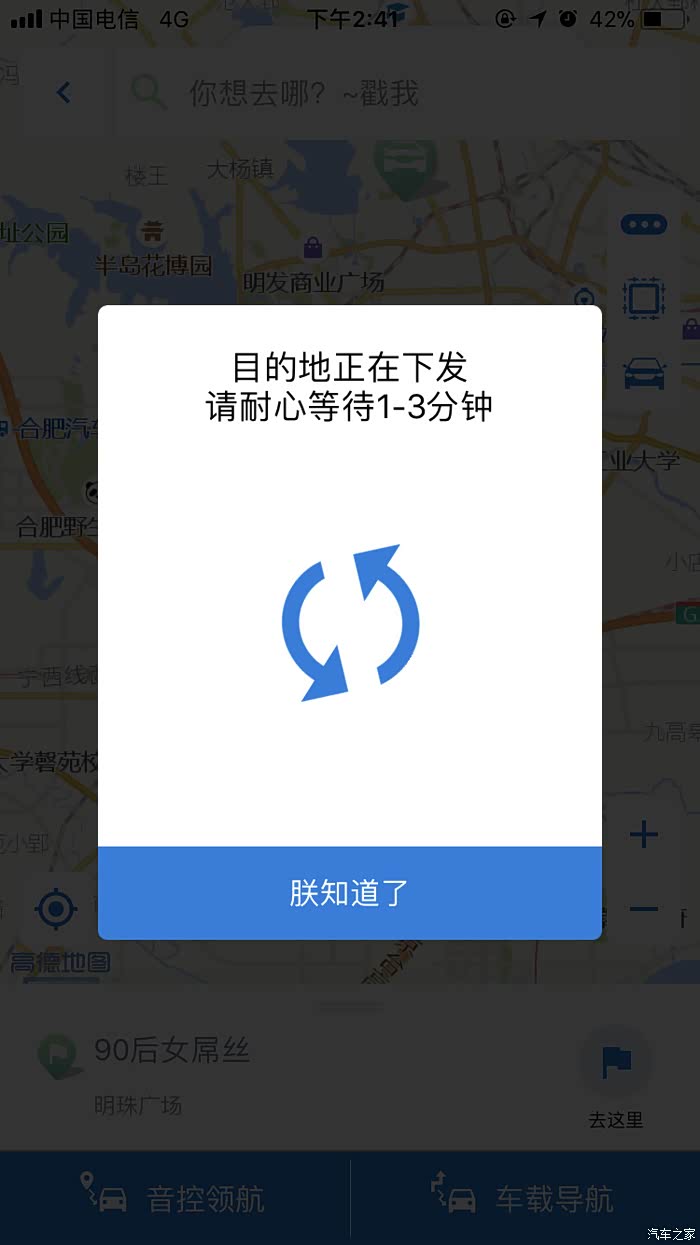Screen dimensions: 700x1245
Task: Zoom out the map with minus
Action: point(644,909)
